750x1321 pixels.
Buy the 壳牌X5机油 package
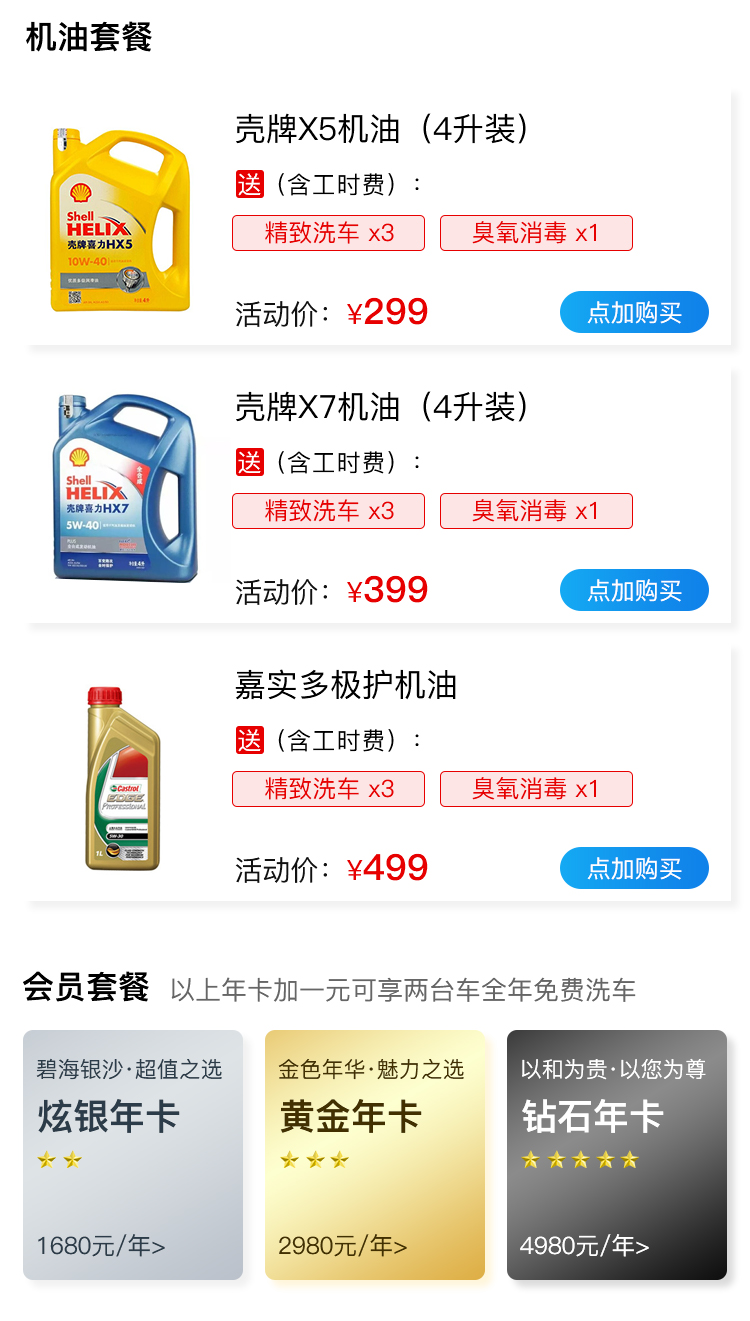[x=634, y=312]
